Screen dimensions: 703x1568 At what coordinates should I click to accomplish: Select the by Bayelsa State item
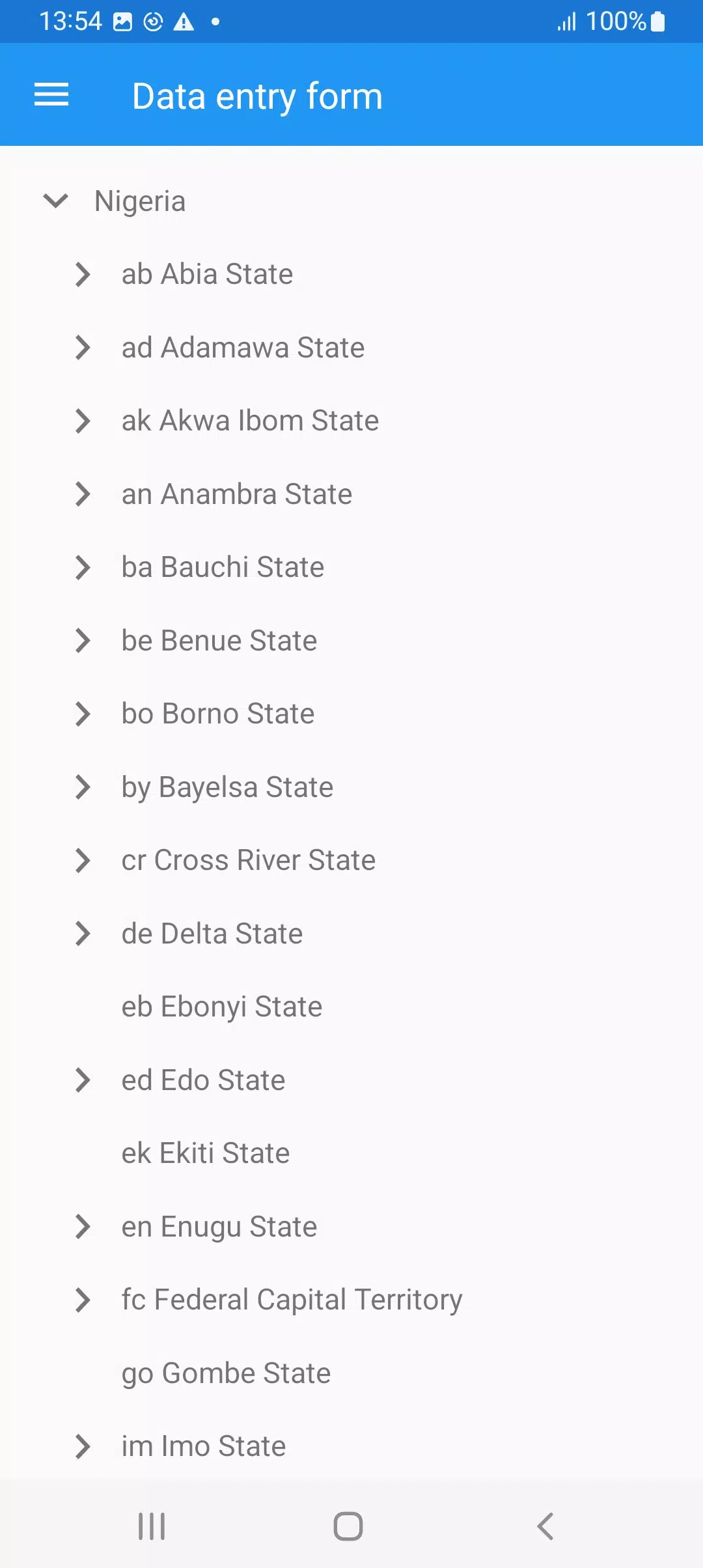point(227,787)
